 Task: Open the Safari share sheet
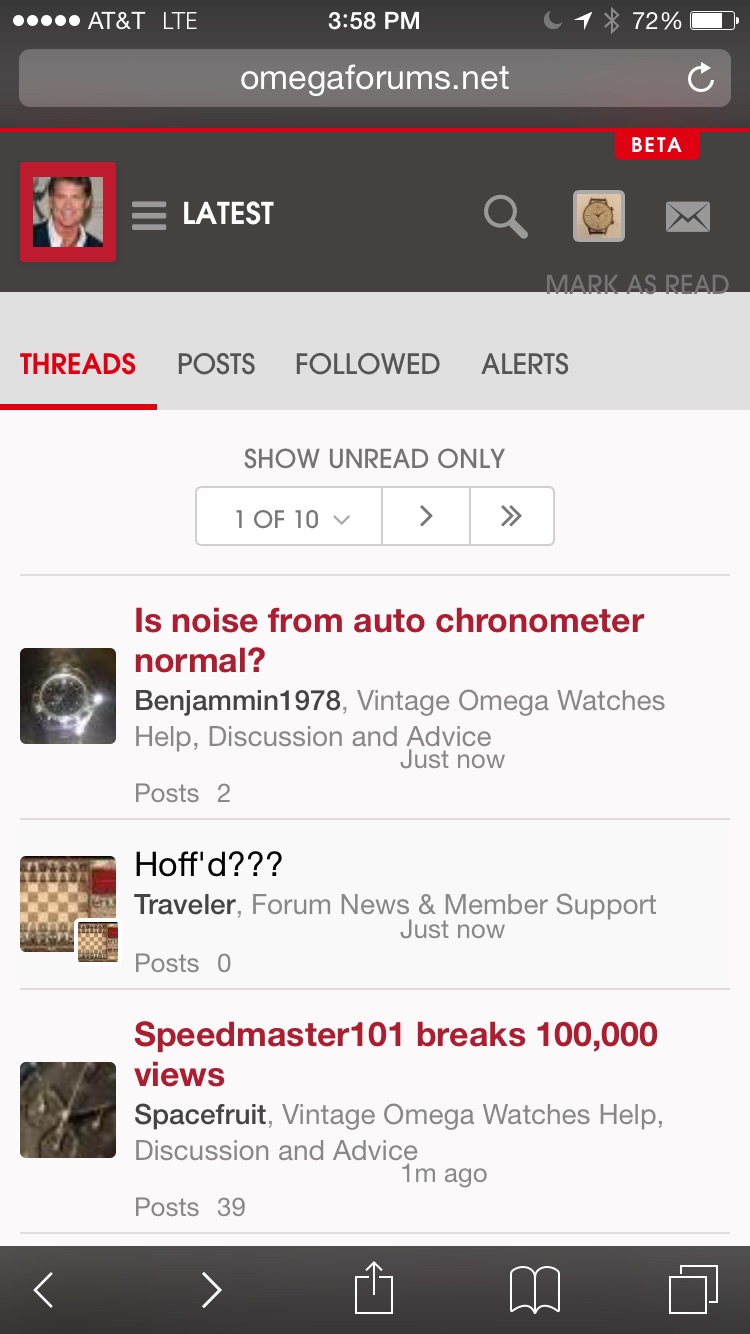tap(374, 1289)
